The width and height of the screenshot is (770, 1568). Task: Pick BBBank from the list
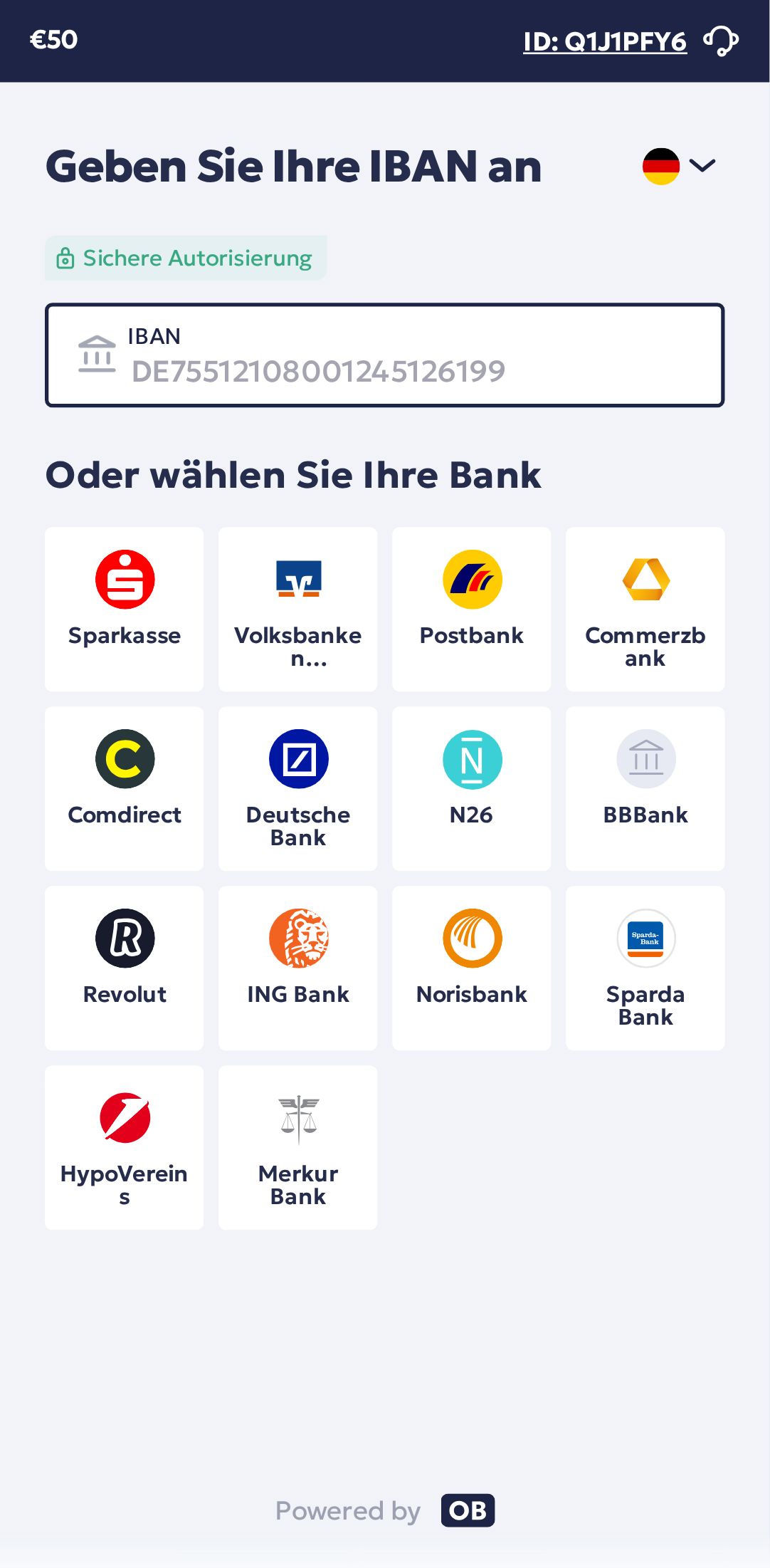pos(645,788)
